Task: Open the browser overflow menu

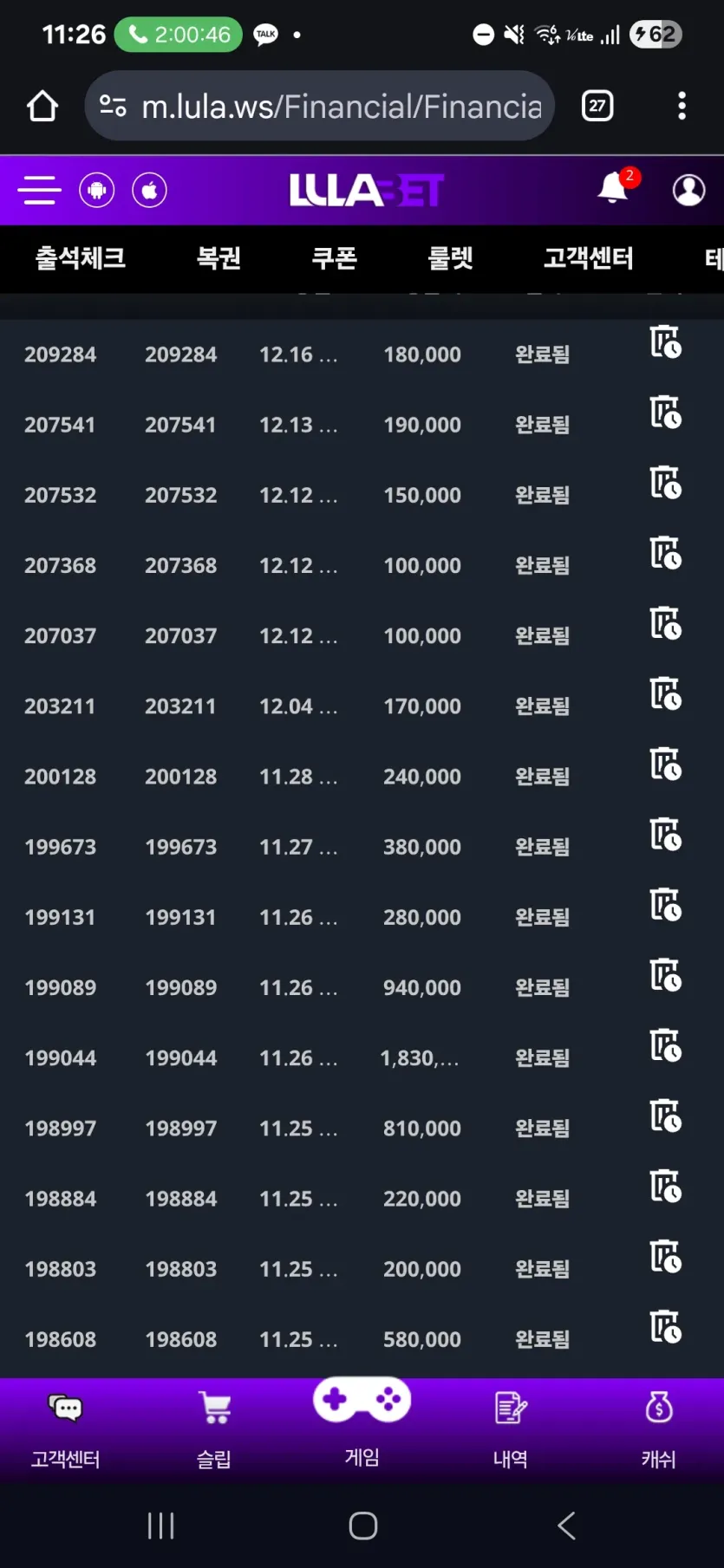Action: tap(682, 106)
